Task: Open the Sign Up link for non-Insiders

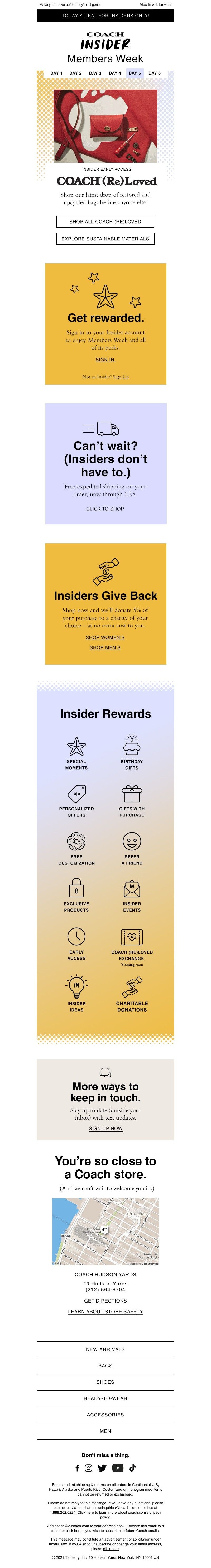Action: [x=121, y=377]
